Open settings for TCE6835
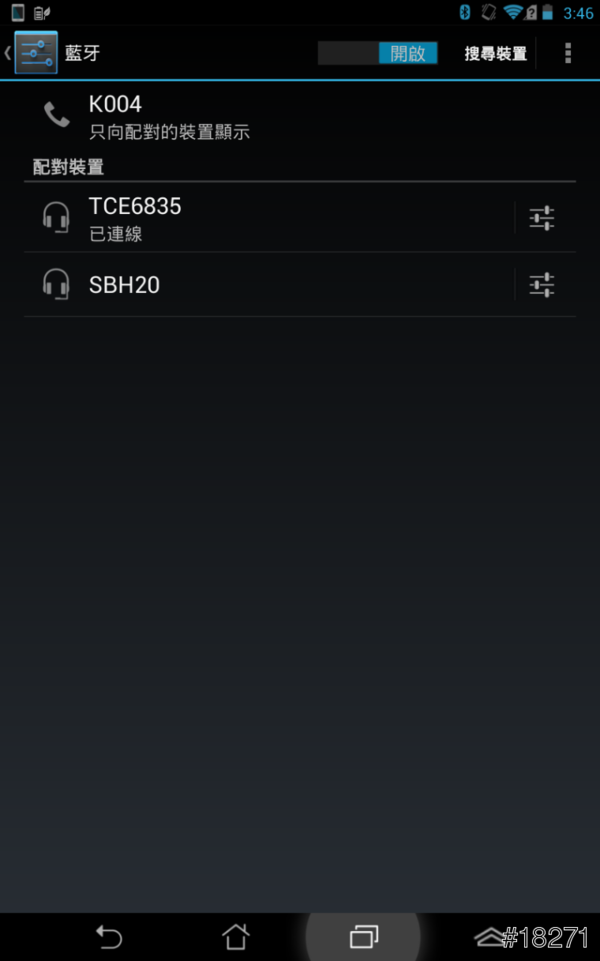The width and height of the screenshot is (600, 961). (542, 218)
